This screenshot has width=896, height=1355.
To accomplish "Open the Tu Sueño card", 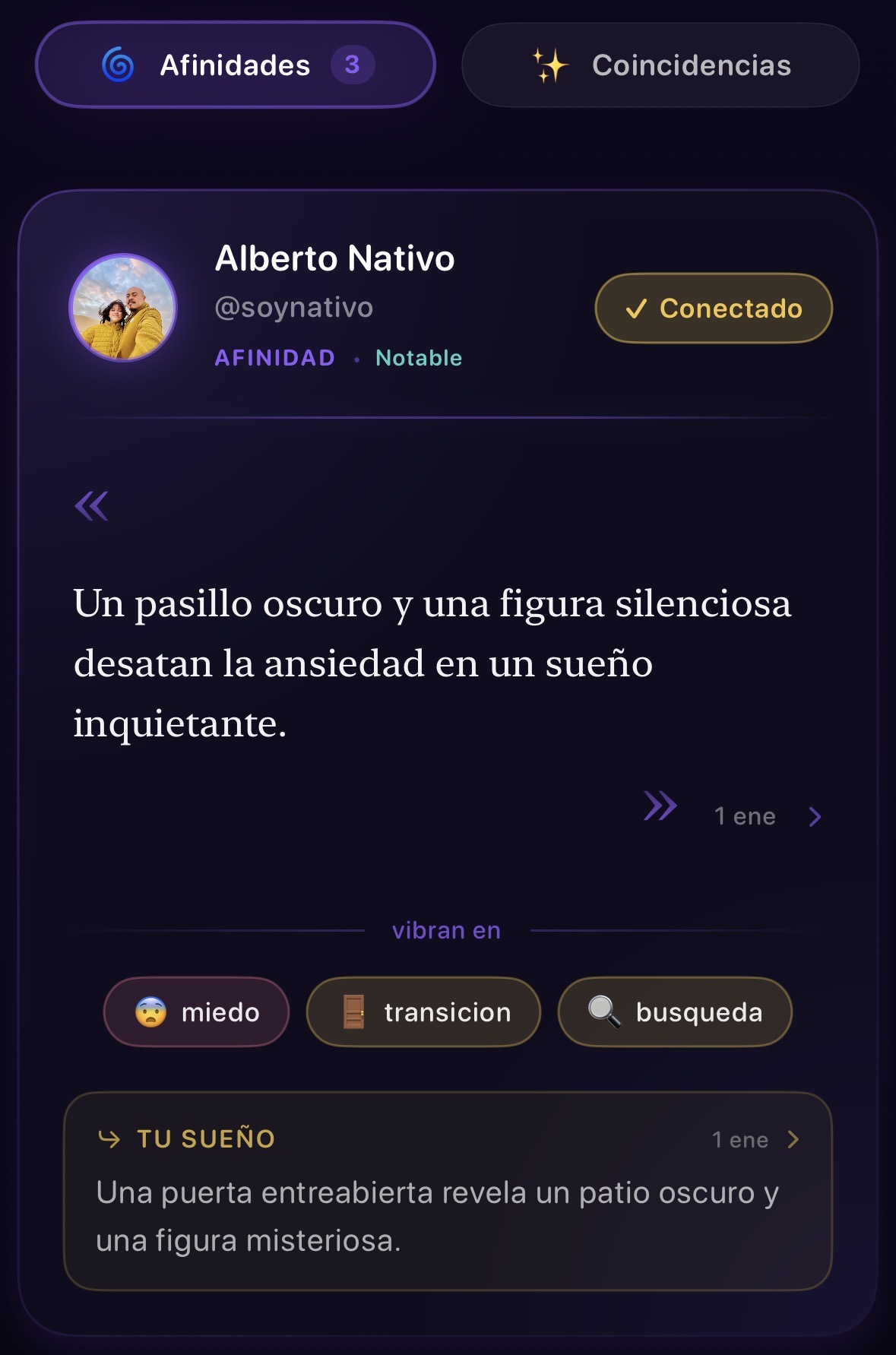I will [x=448, y=1191].
